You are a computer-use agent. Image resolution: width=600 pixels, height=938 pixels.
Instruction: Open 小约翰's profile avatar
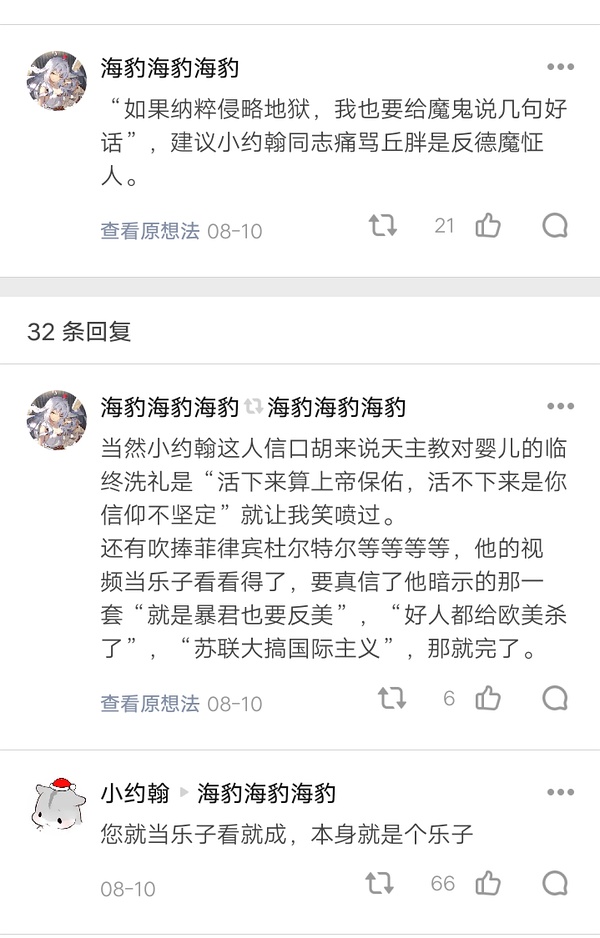56,806
